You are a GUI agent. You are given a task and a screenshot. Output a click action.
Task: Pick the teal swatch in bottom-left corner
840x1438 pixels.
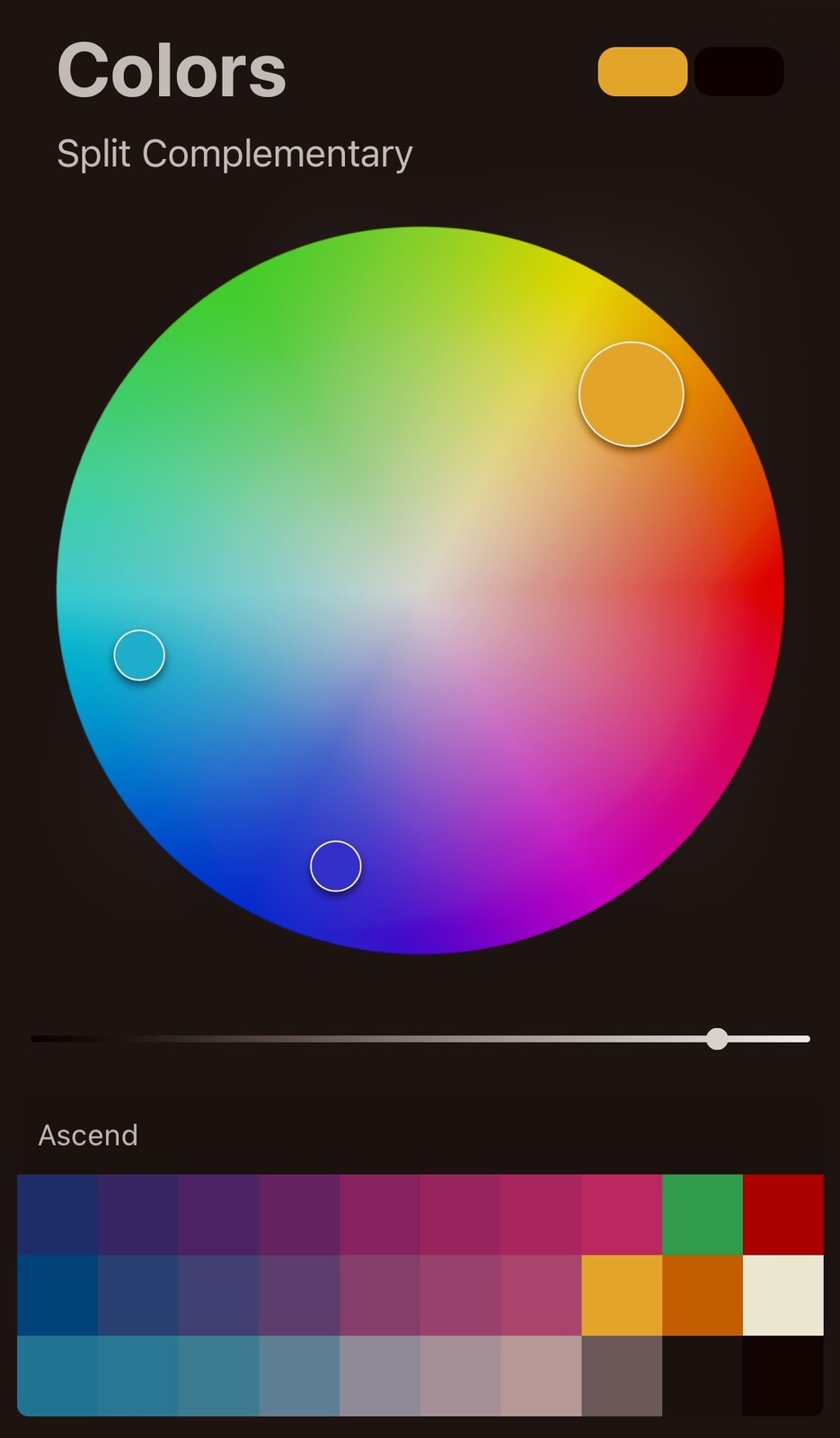click(57, 1376)
